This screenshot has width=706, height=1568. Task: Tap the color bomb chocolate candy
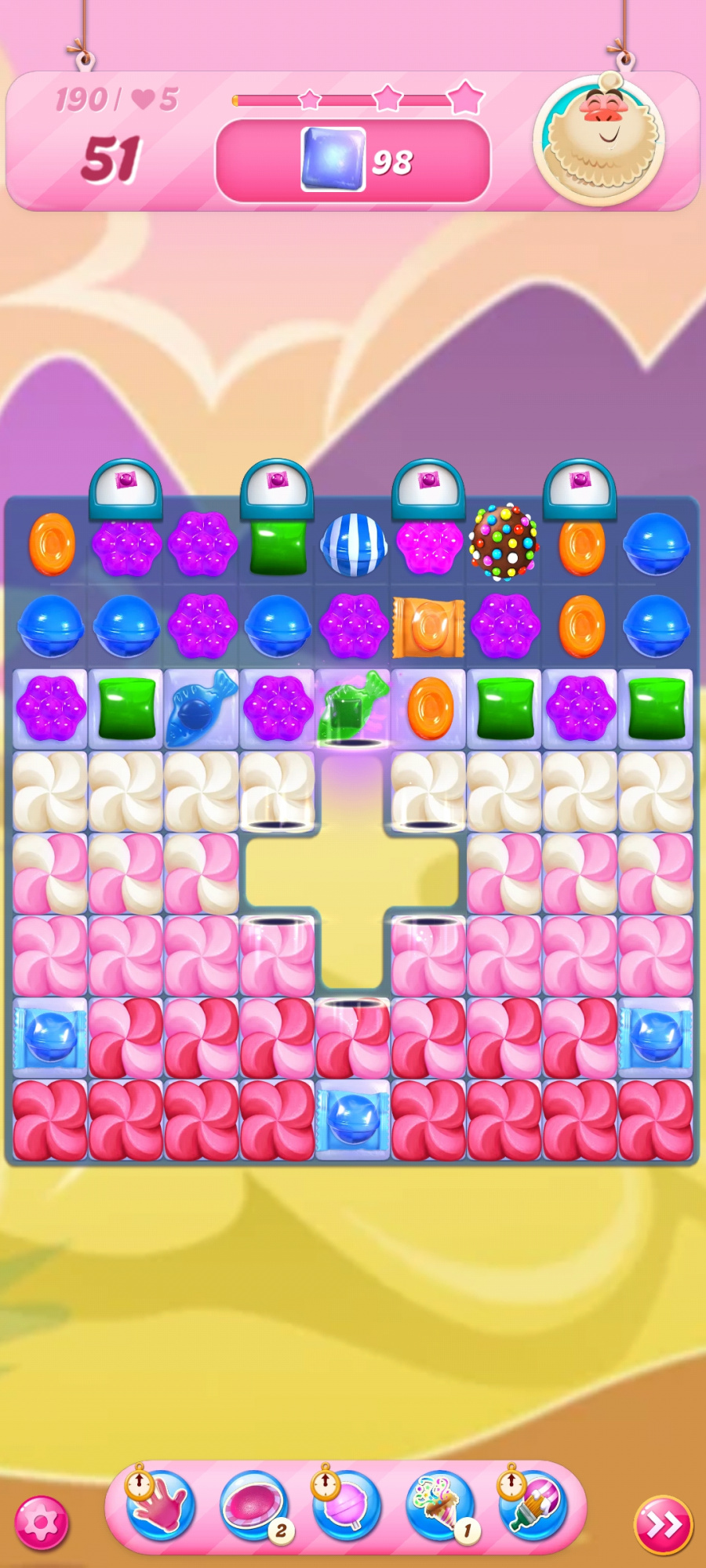pyautogui.click(x=504, y=543)
